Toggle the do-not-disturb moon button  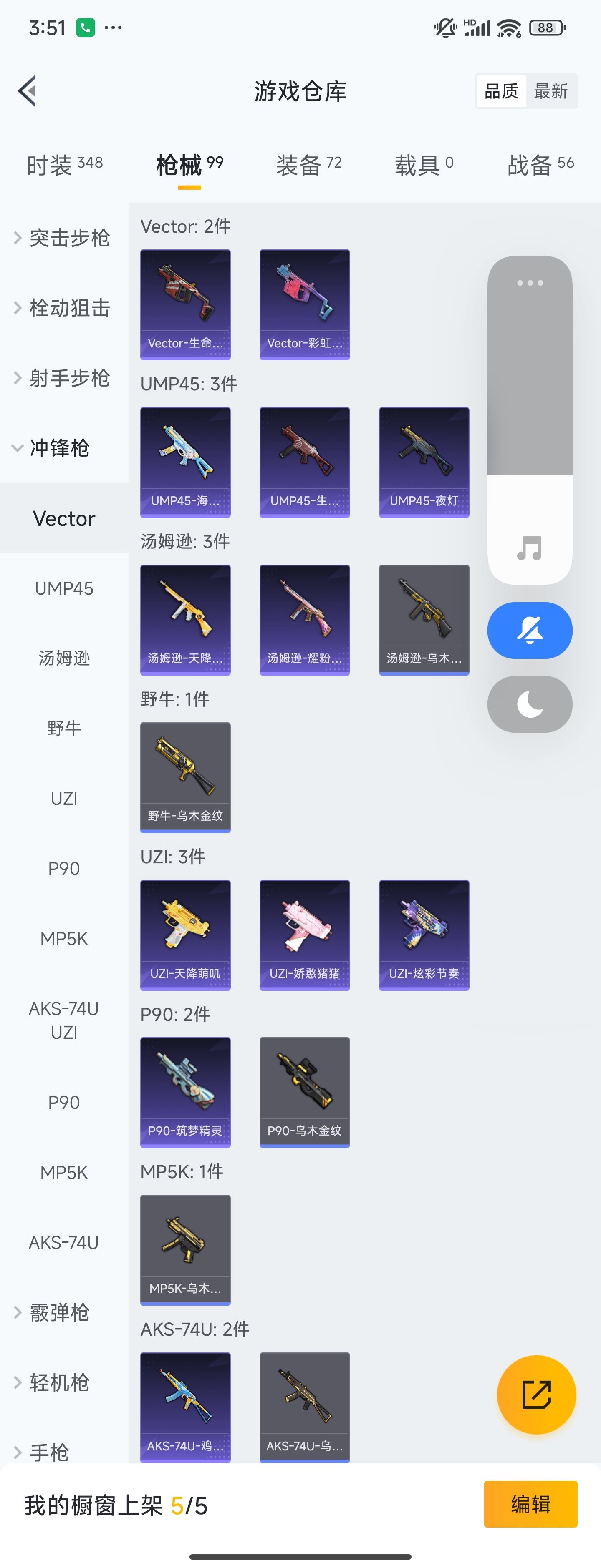pyautogui.click(x=529, y=704)
